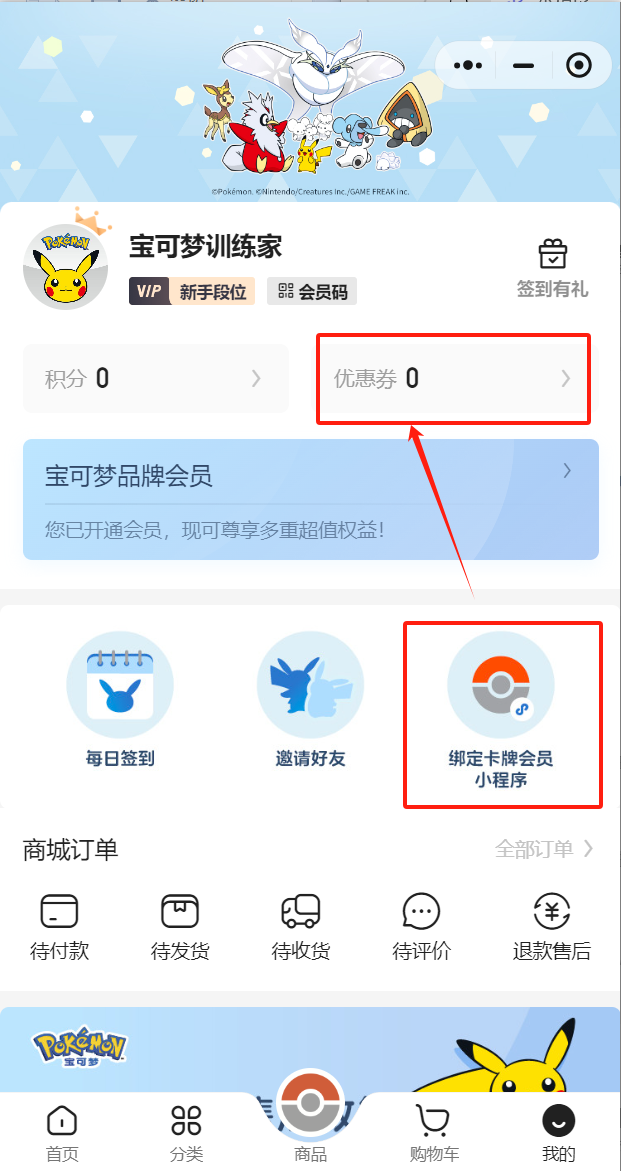Open the 积分 points balance

pyautogui.click(x=155, y=378)
